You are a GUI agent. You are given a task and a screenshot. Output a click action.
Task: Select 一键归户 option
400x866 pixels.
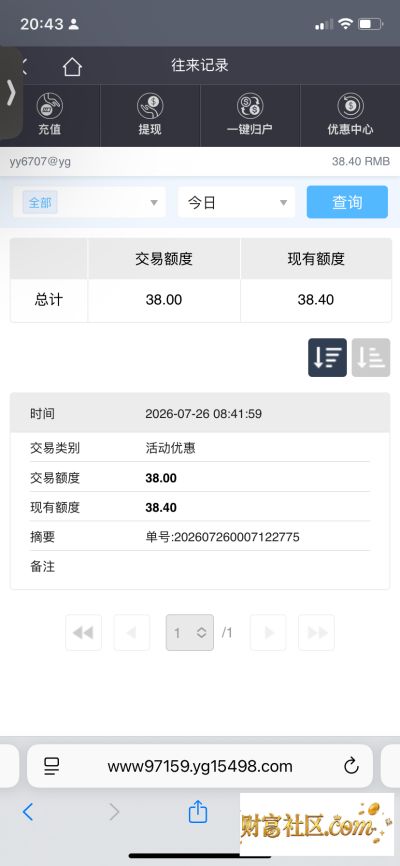pos(250,115)
